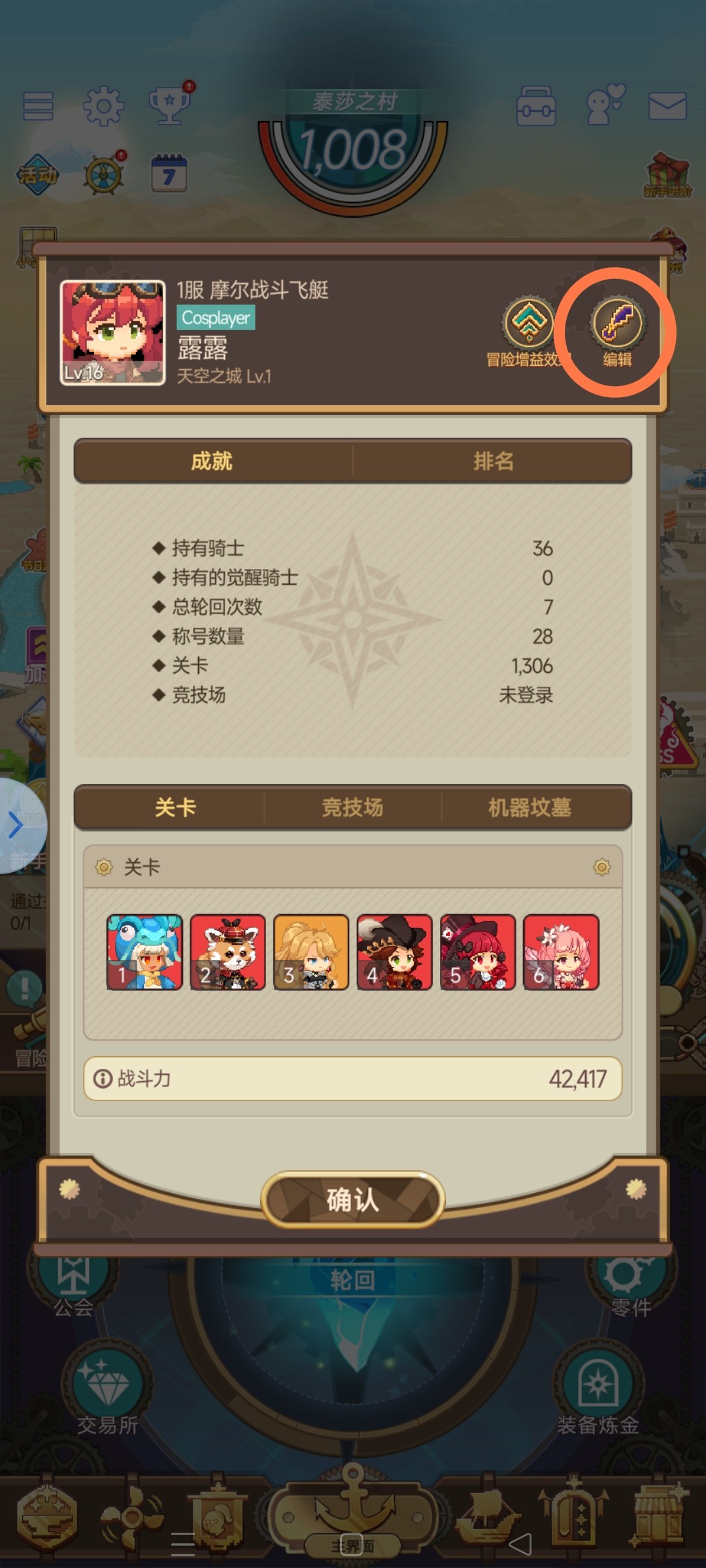Show 战斗力 info details

click(103, 1079)
